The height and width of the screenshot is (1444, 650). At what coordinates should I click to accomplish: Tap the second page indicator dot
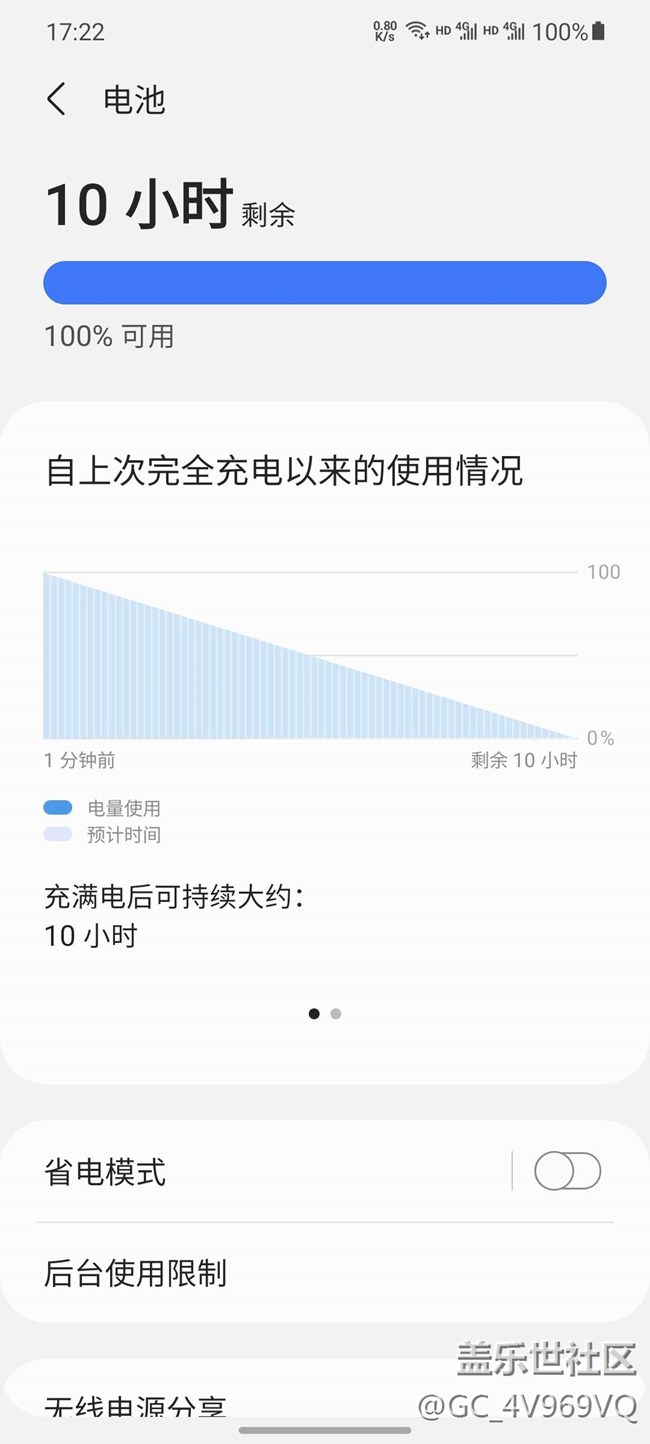[336, 1014]
